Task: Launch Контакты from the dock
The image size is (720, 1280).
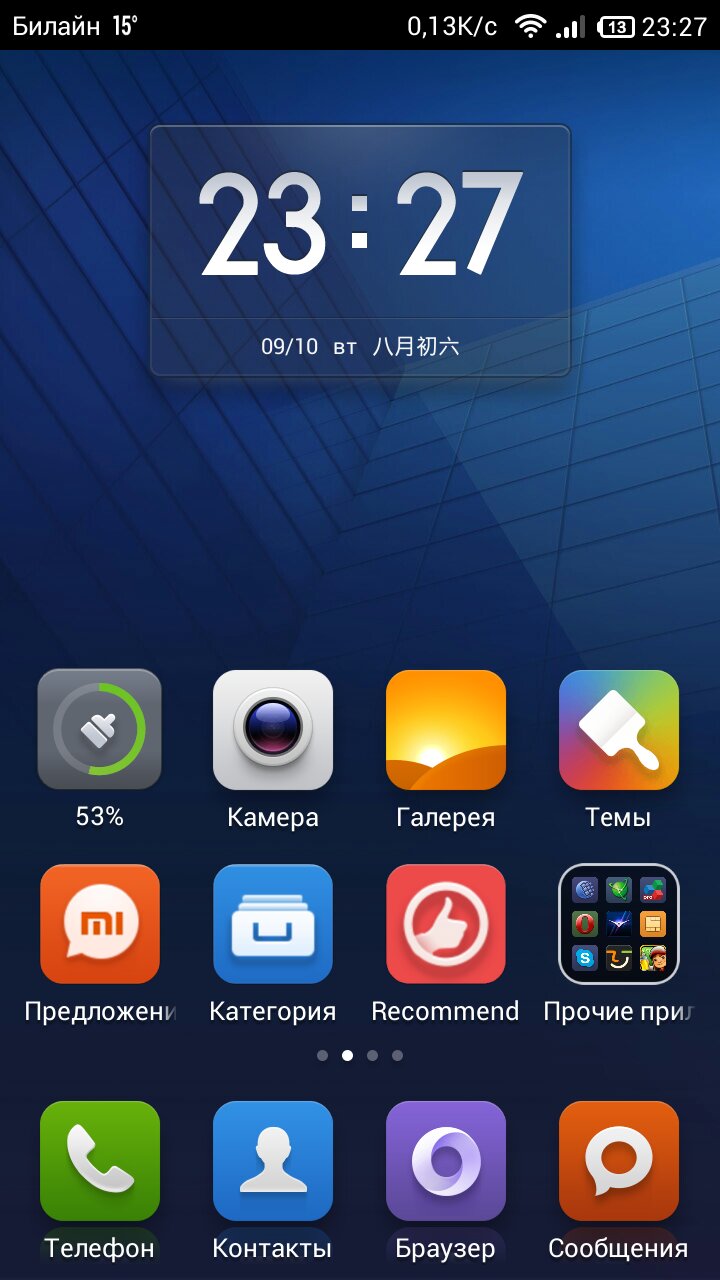Action: point(272,1161)
